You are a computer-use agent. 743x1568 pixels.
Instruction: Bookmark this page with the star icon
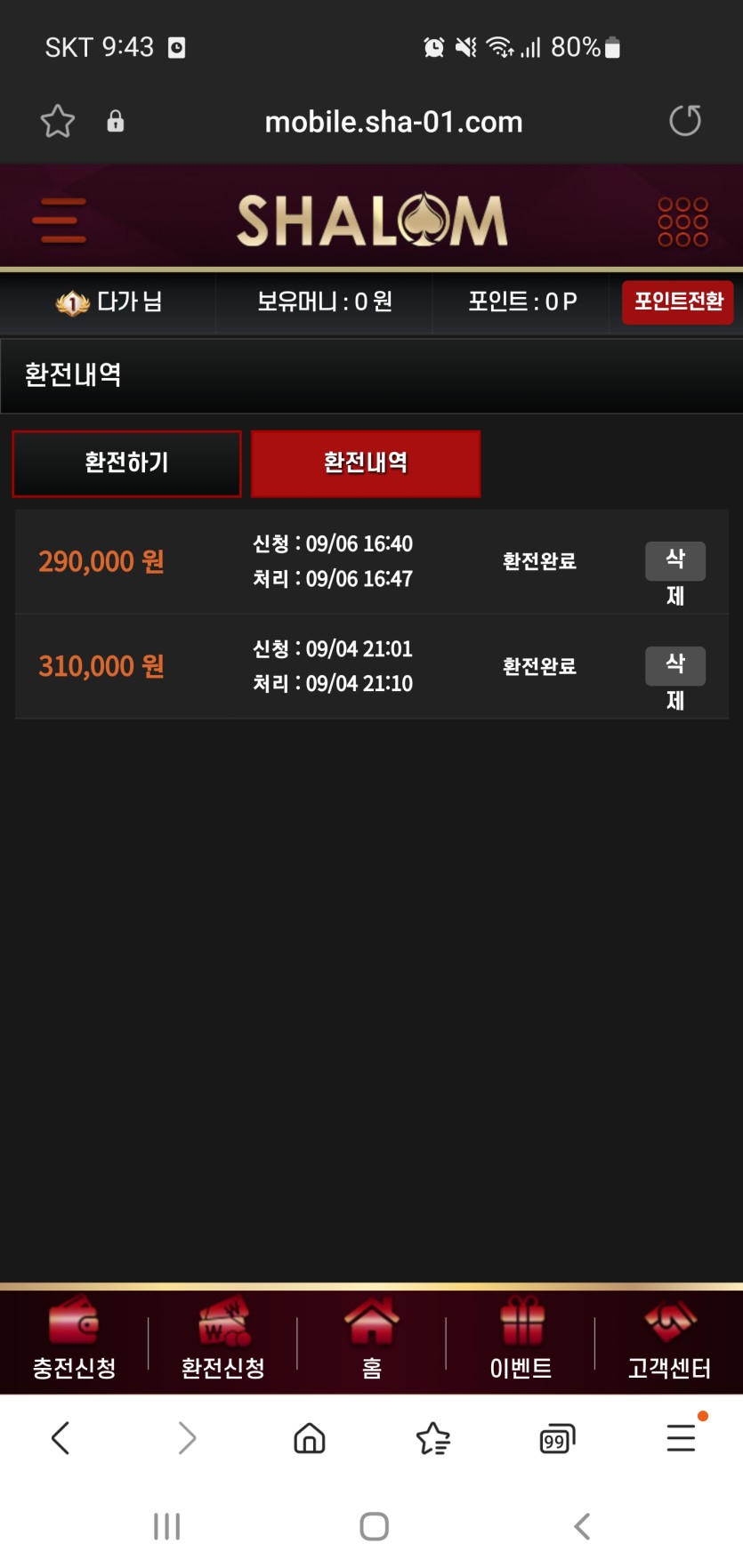click(x=58, y=121)
